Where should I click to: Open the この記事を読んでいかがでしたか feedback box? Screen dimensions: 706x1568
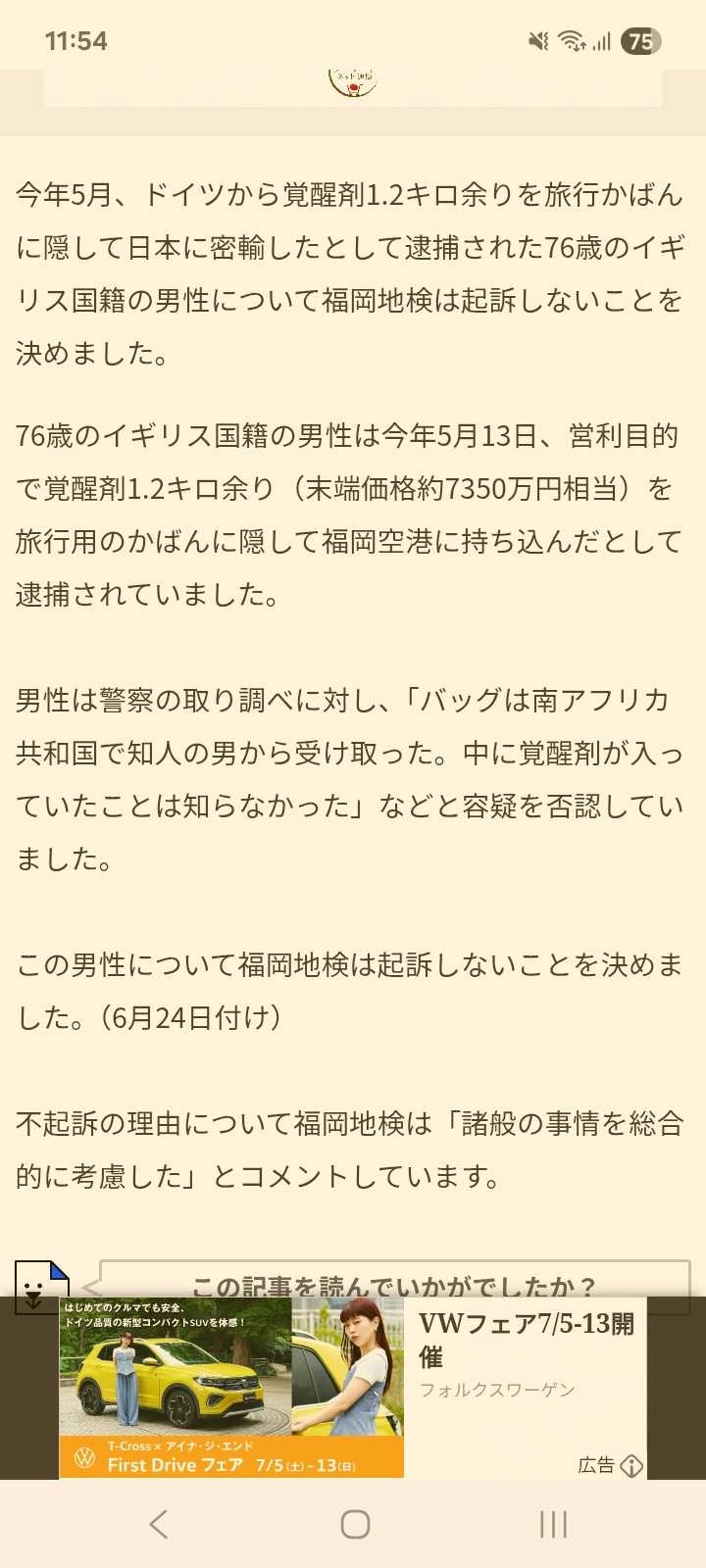click(394, 1279)
